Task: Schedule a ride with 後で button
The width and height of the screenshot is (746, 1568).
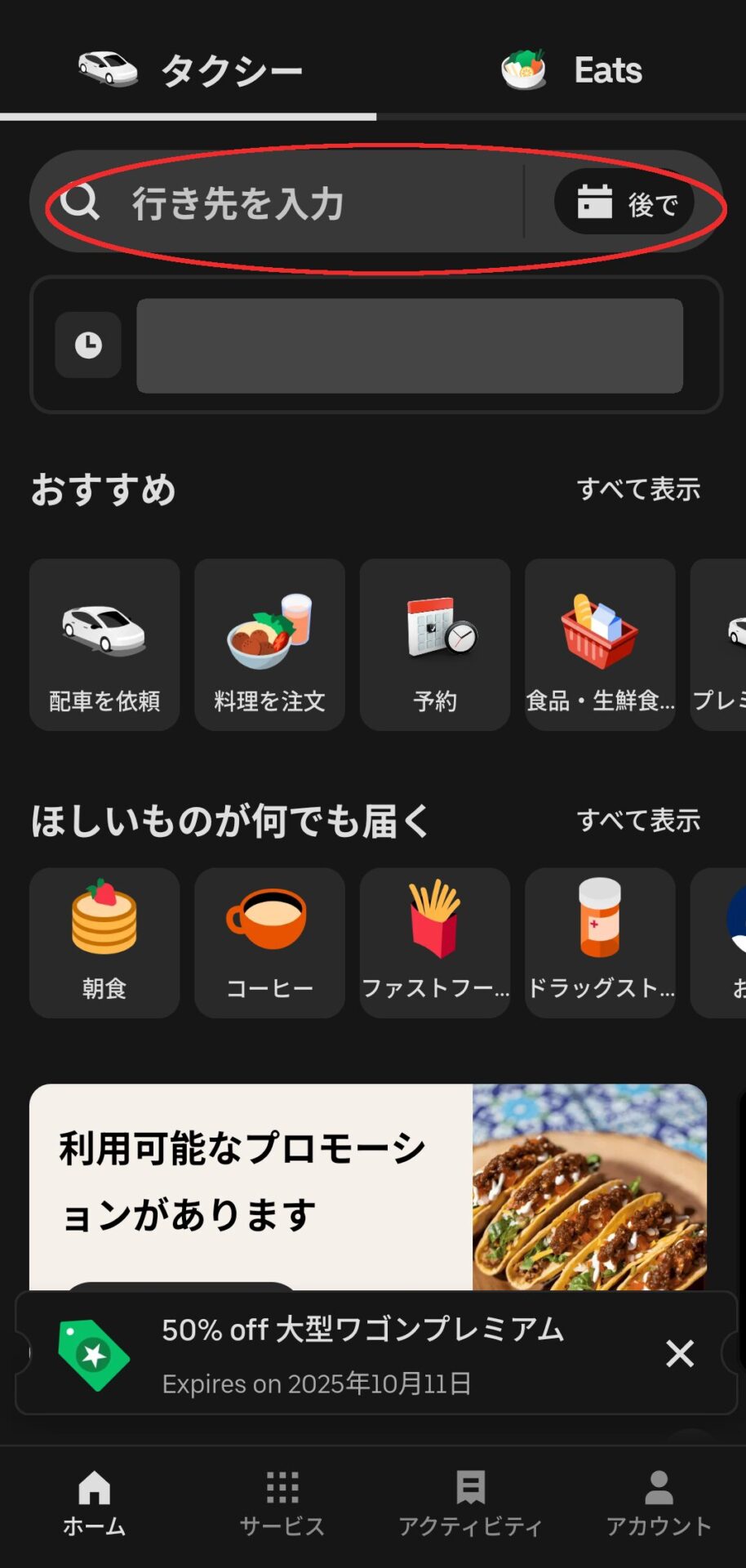Action: tap(626, 203)
